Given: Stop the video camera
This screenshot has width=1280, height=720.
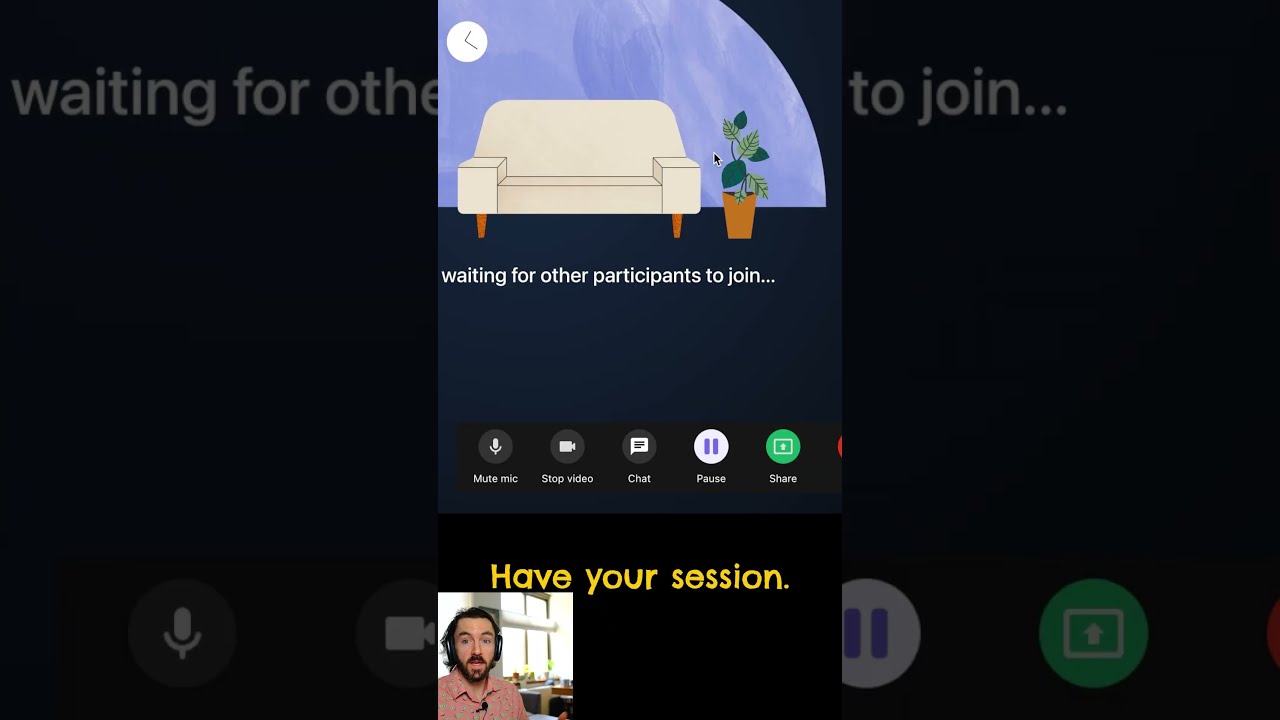Looking at the screenshot, I should tap(567, 447).
